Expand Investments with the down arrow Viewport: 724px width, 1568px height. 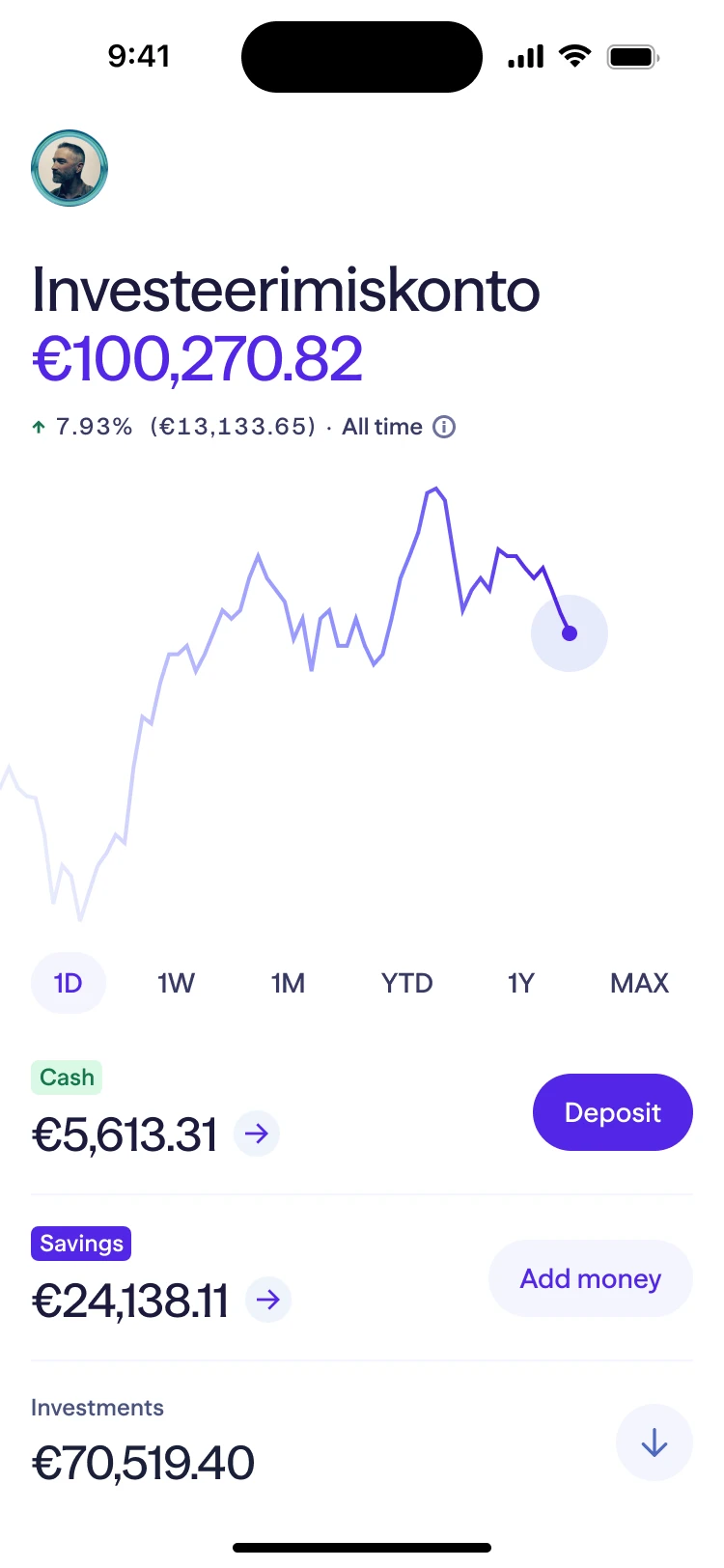[x=654, y=1442]
